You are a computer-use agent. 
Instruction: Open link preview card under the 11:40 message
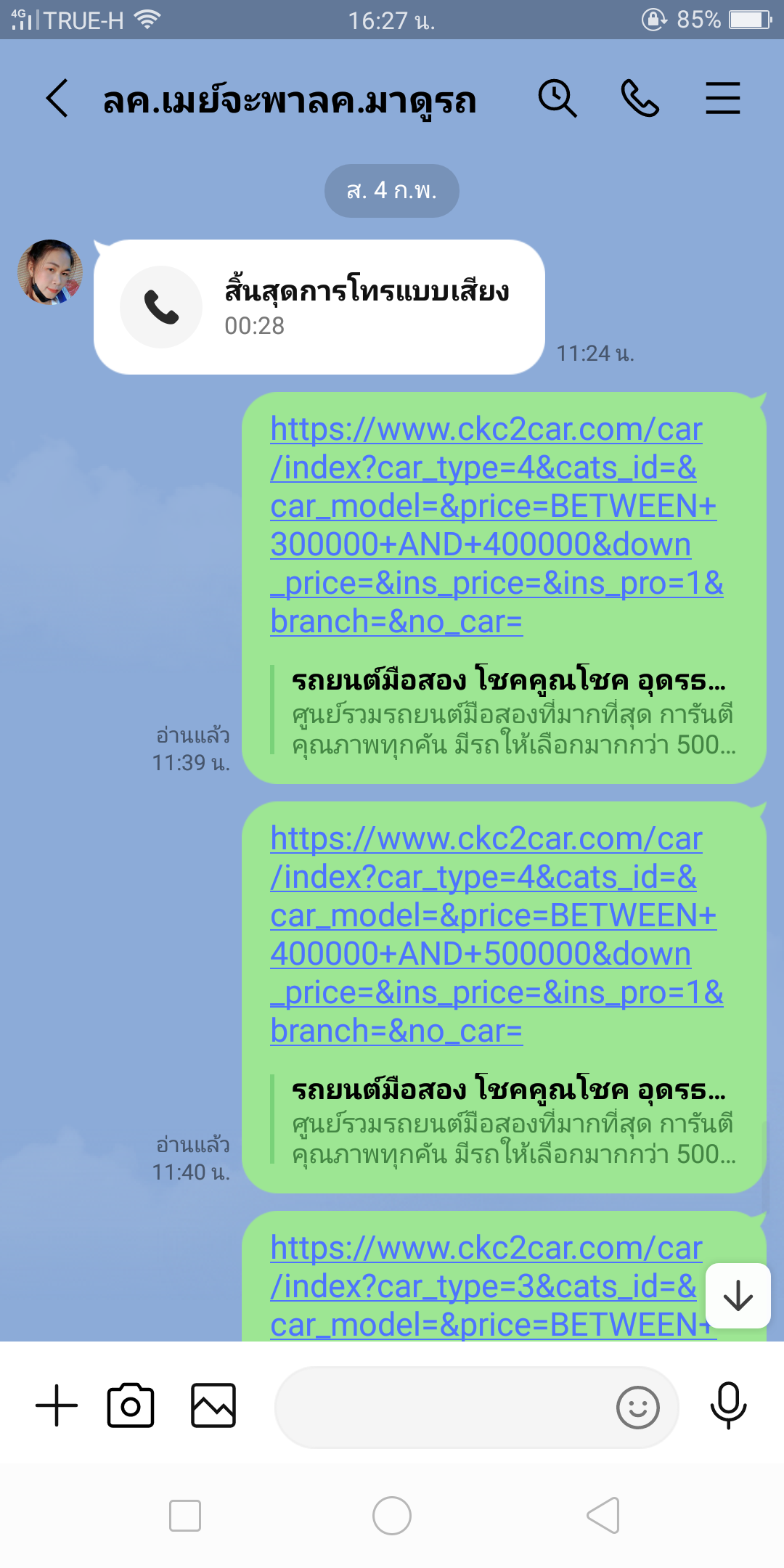pyautogui.click(x=508, y=1122)
